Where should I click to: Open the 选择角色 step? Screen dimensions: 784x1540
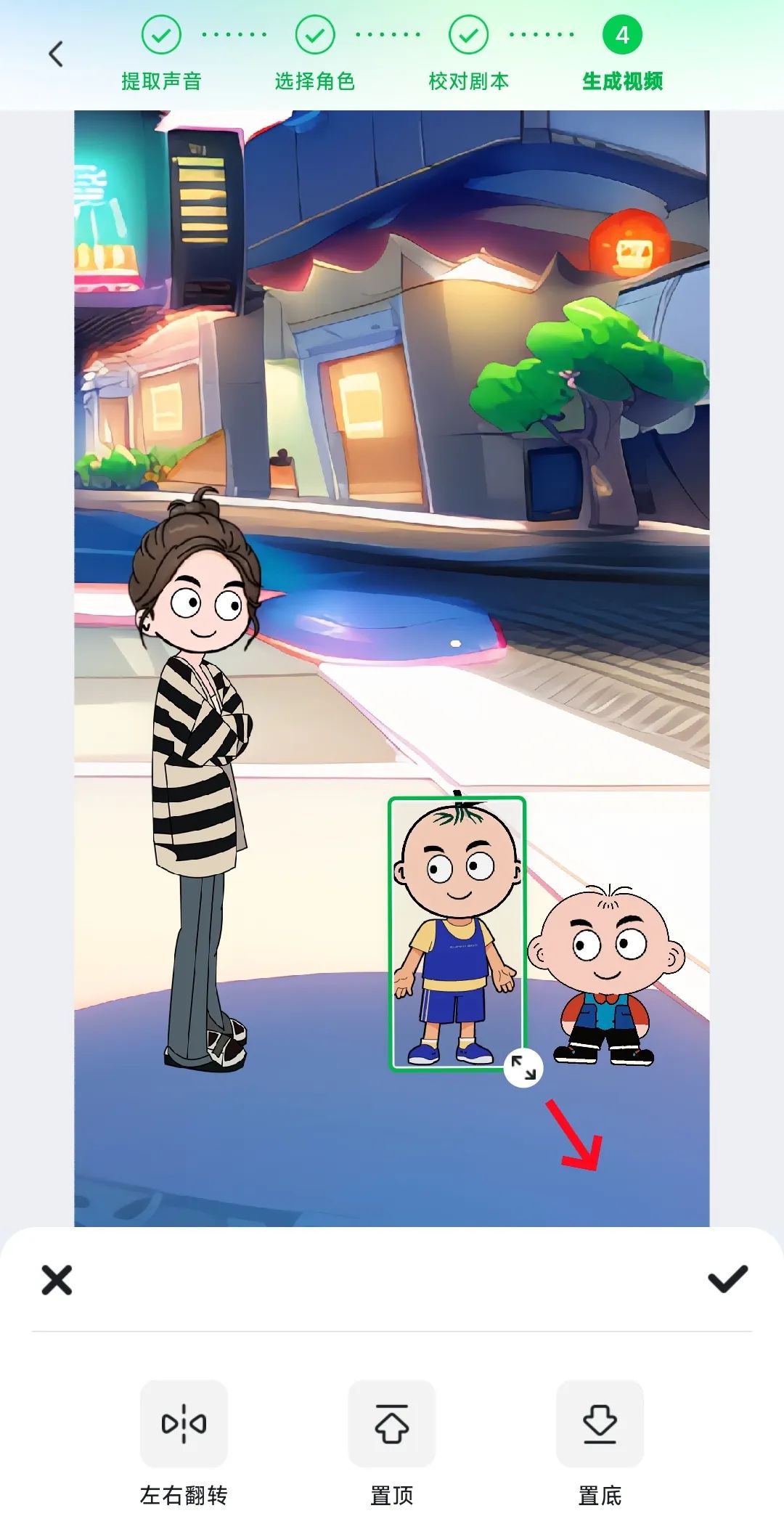pos(314,54)
